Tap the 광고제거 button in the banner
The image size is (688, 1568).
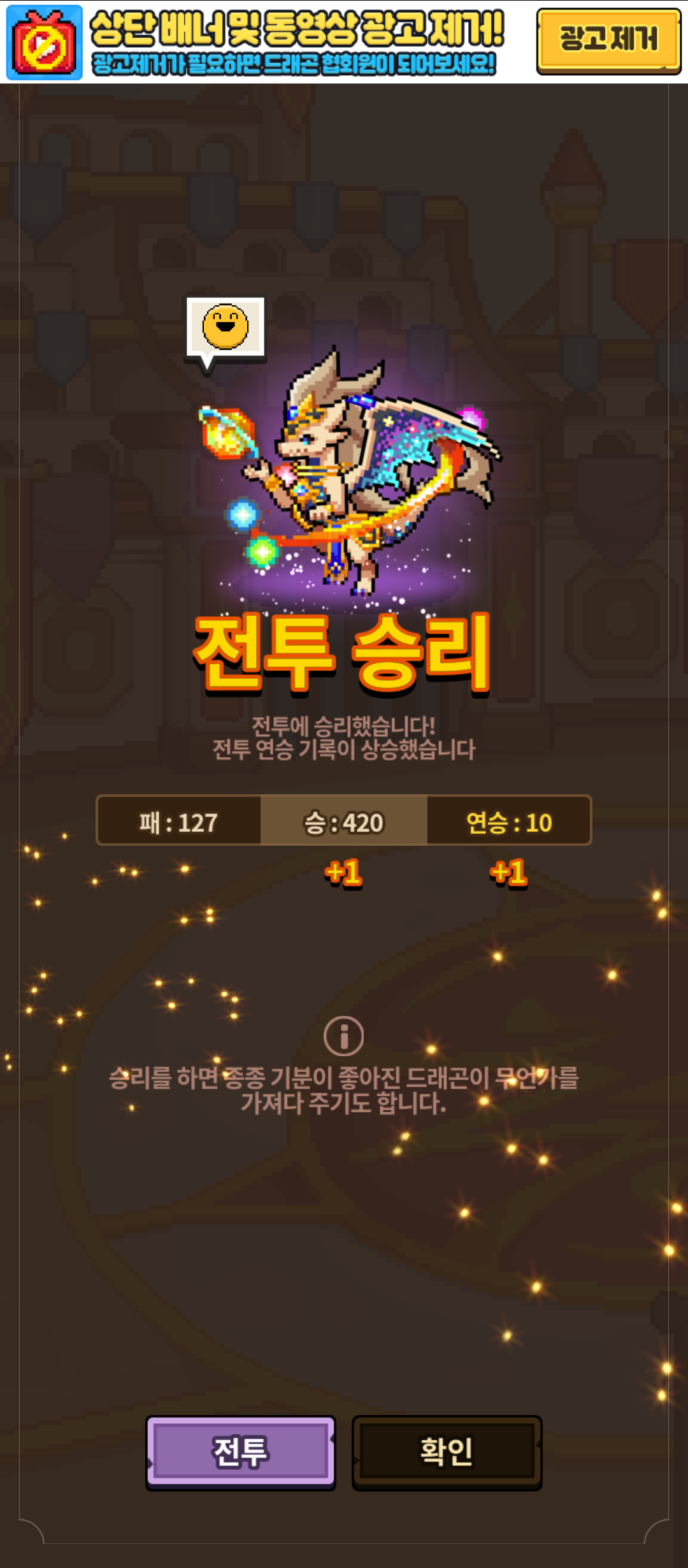point(608,41)
